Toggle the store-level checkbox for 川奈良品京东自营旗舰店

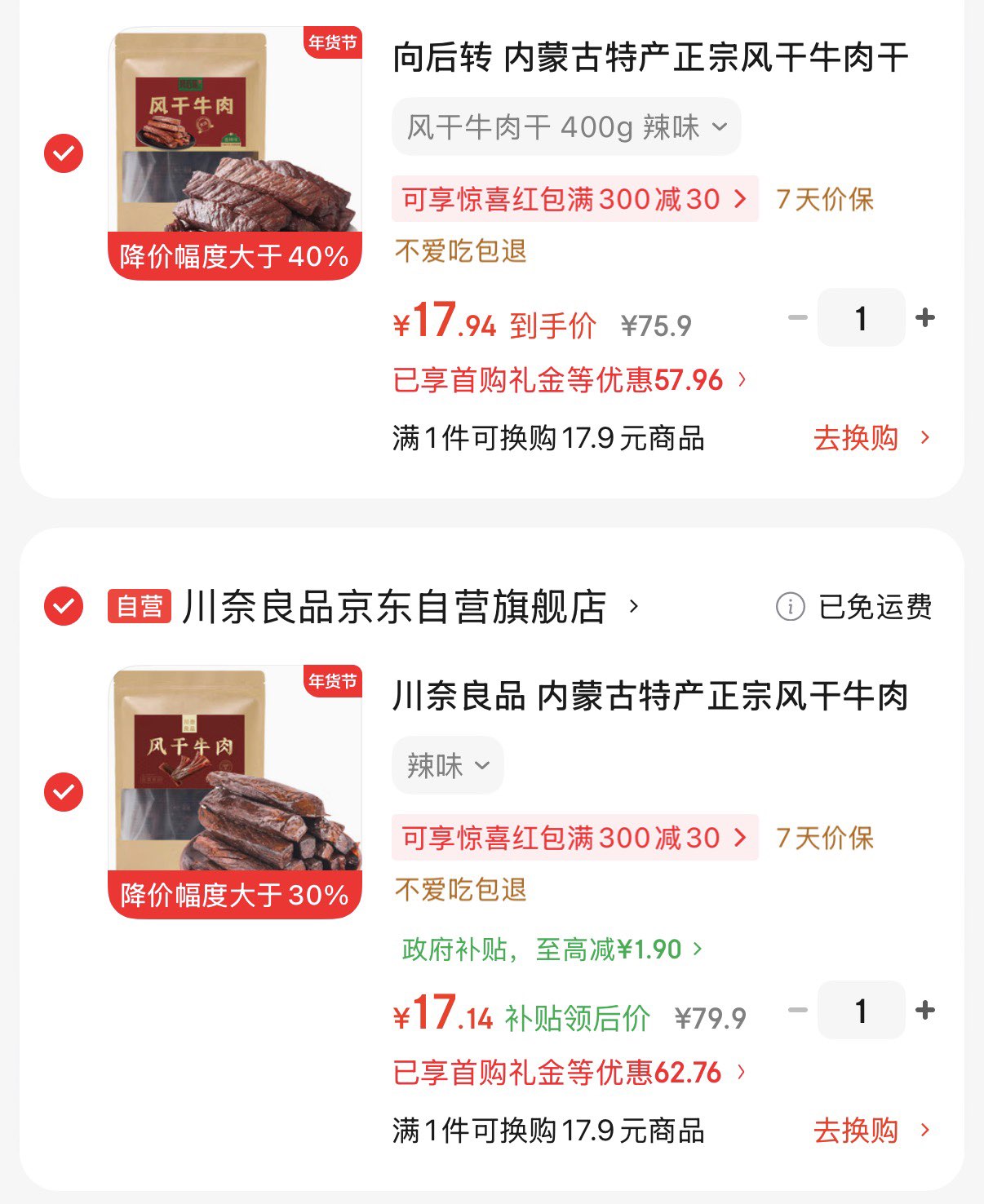coord(62,604)
